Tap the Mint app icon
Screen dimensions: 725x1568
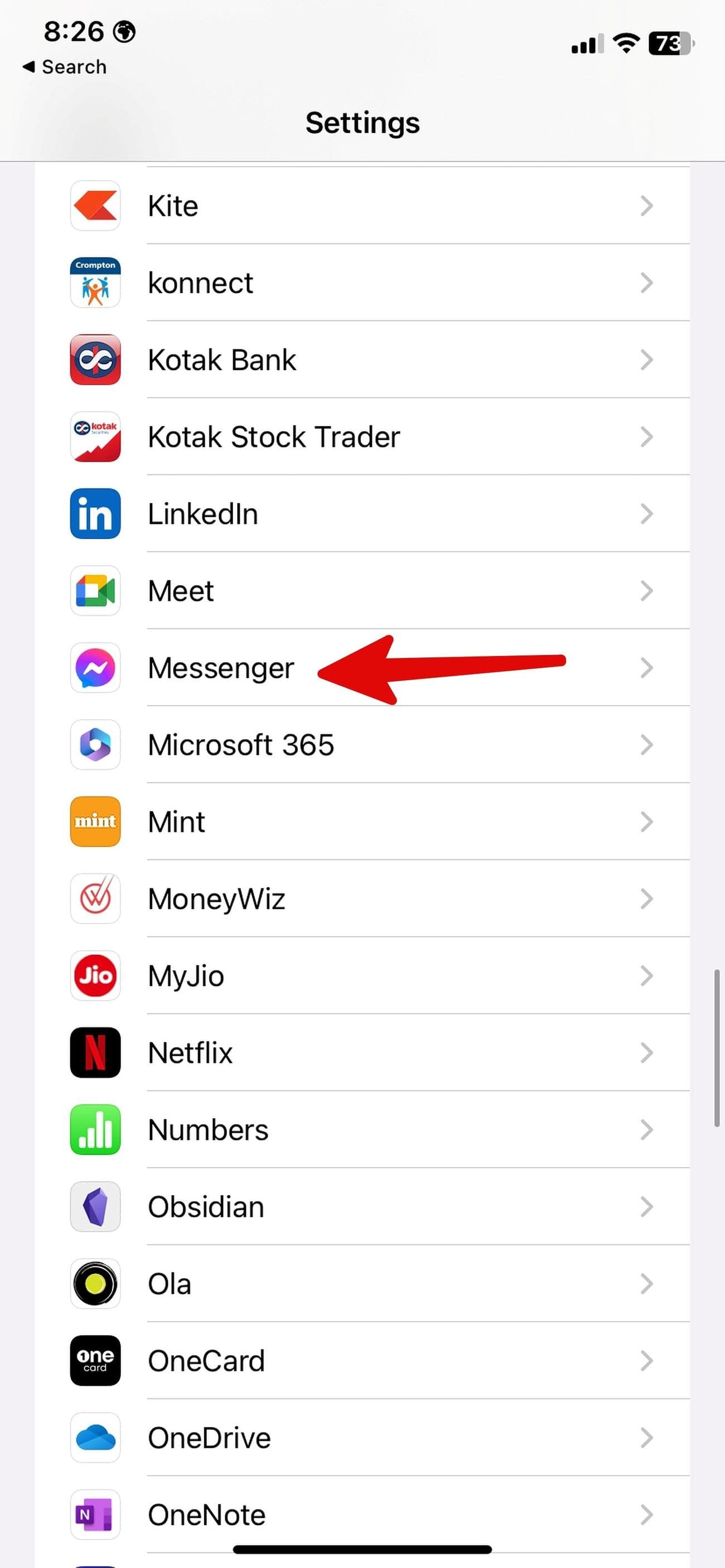pyautogui.click(x=95, y=822)
